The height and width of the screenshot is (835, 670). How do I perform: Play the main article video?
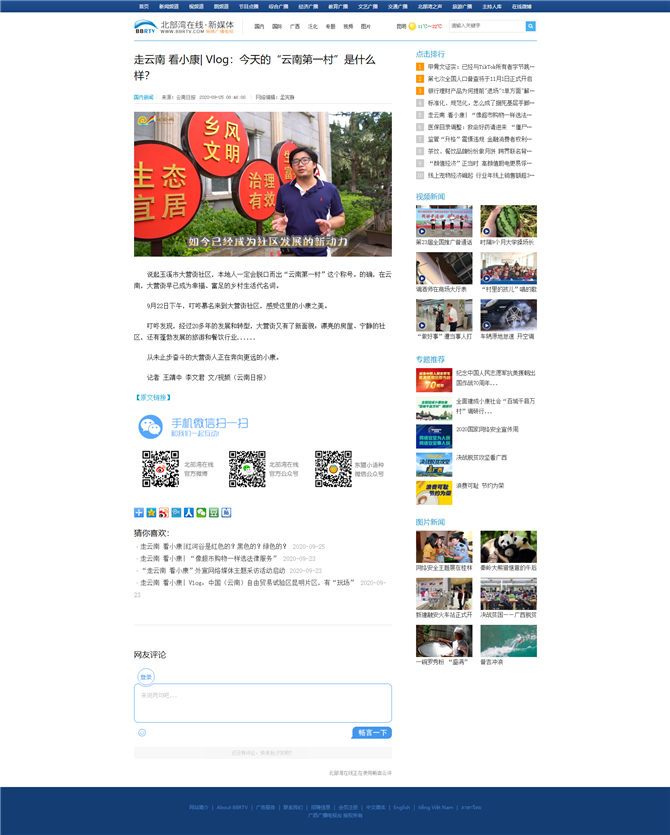pos(263,184)
